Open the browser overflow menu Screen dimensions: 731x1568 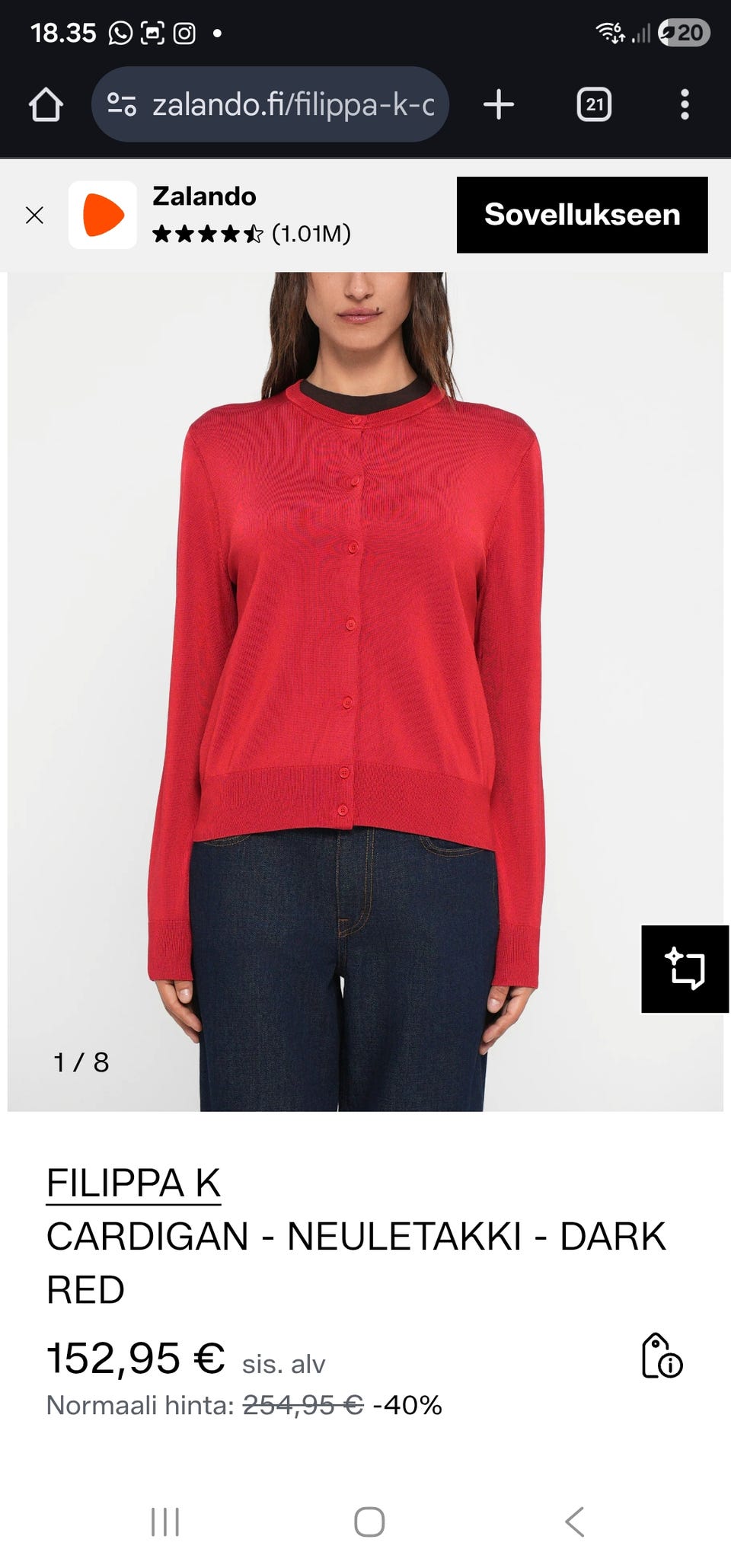(685, 104)
